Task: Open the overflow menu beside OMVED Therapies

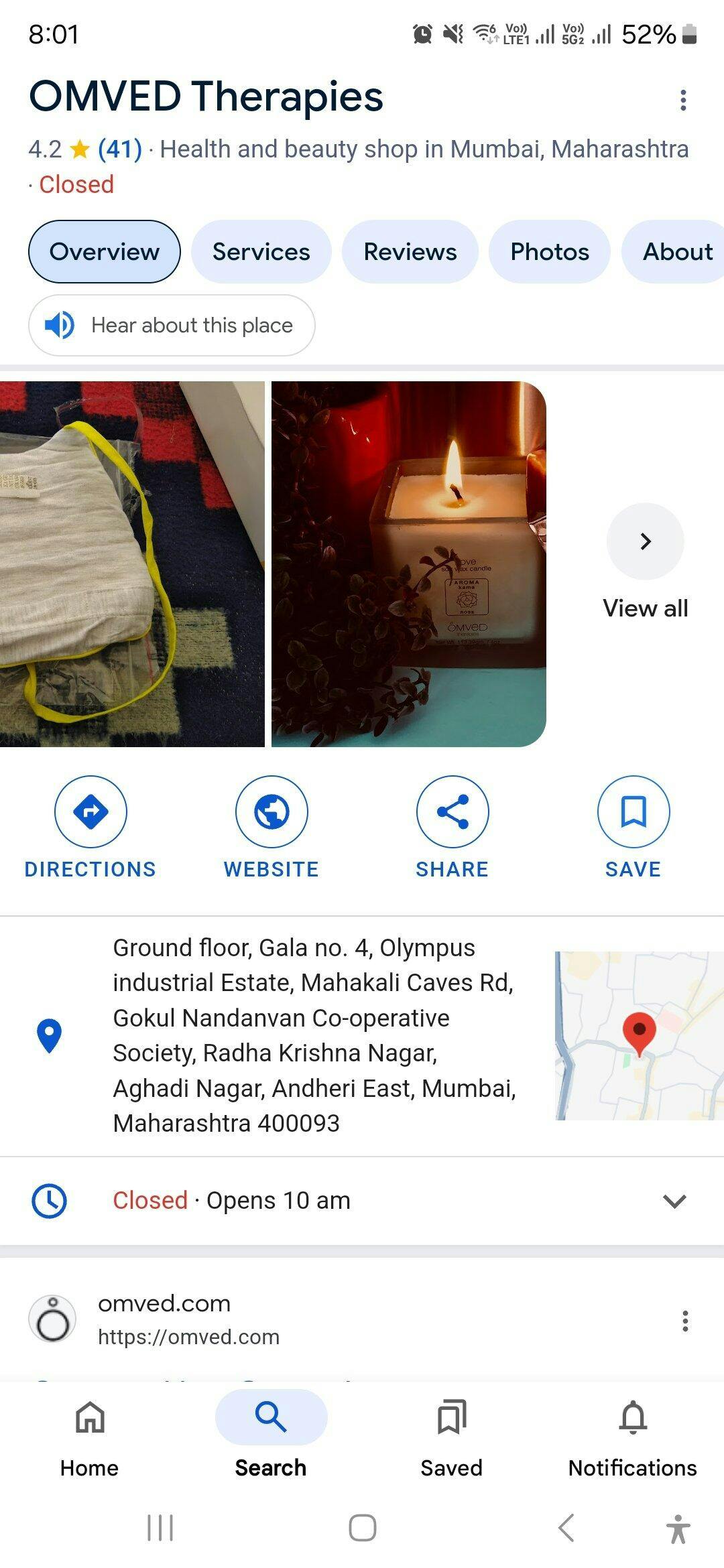Action: pyautogui.click(x=683, y=100)
